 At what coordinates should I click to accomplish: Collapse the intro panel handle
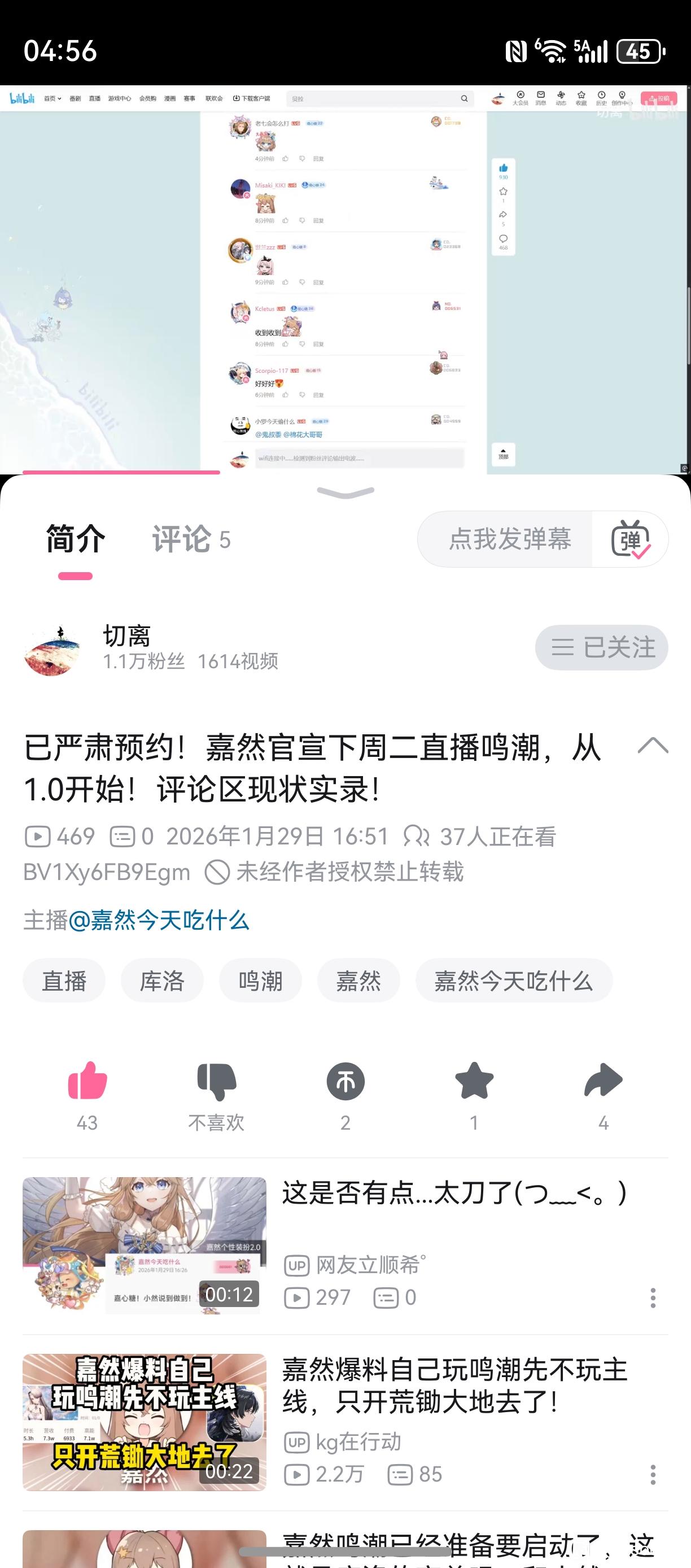point(345,492)
